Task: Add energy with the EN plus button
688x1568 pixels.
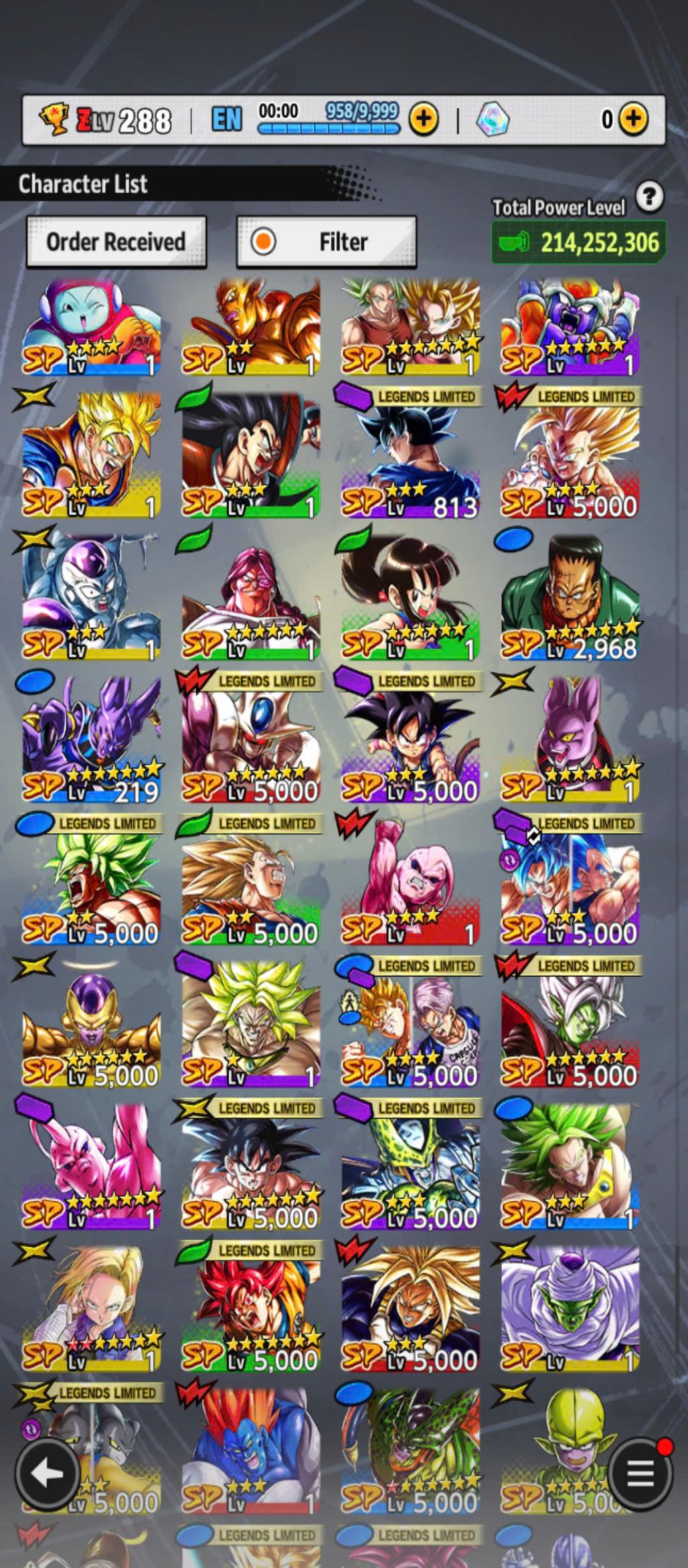Action: [424, 120]
